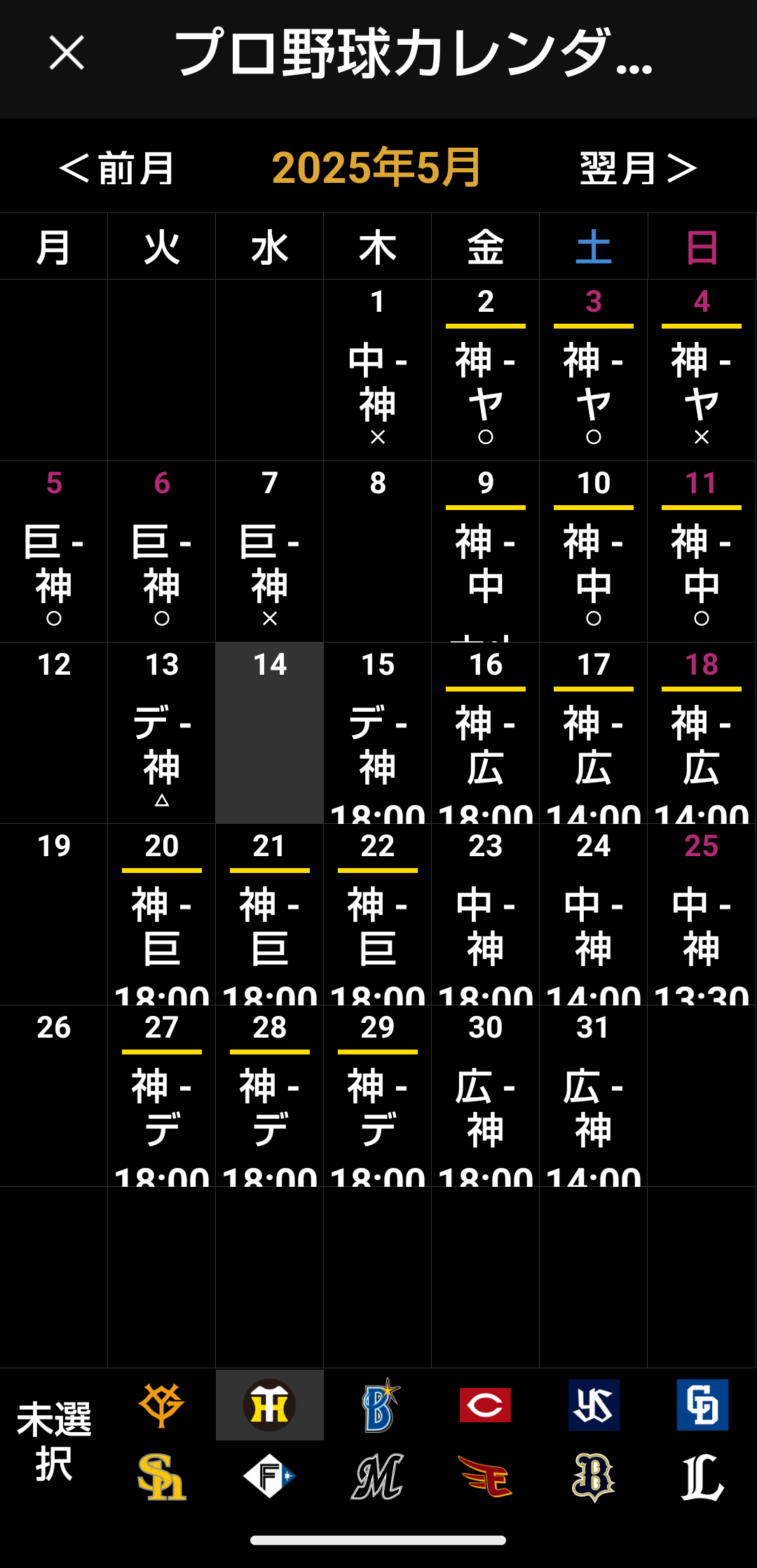Choose the Lotte Marines team logo
The height and width of the screenshot is (1568, 757).
[x=378, y=1476]
